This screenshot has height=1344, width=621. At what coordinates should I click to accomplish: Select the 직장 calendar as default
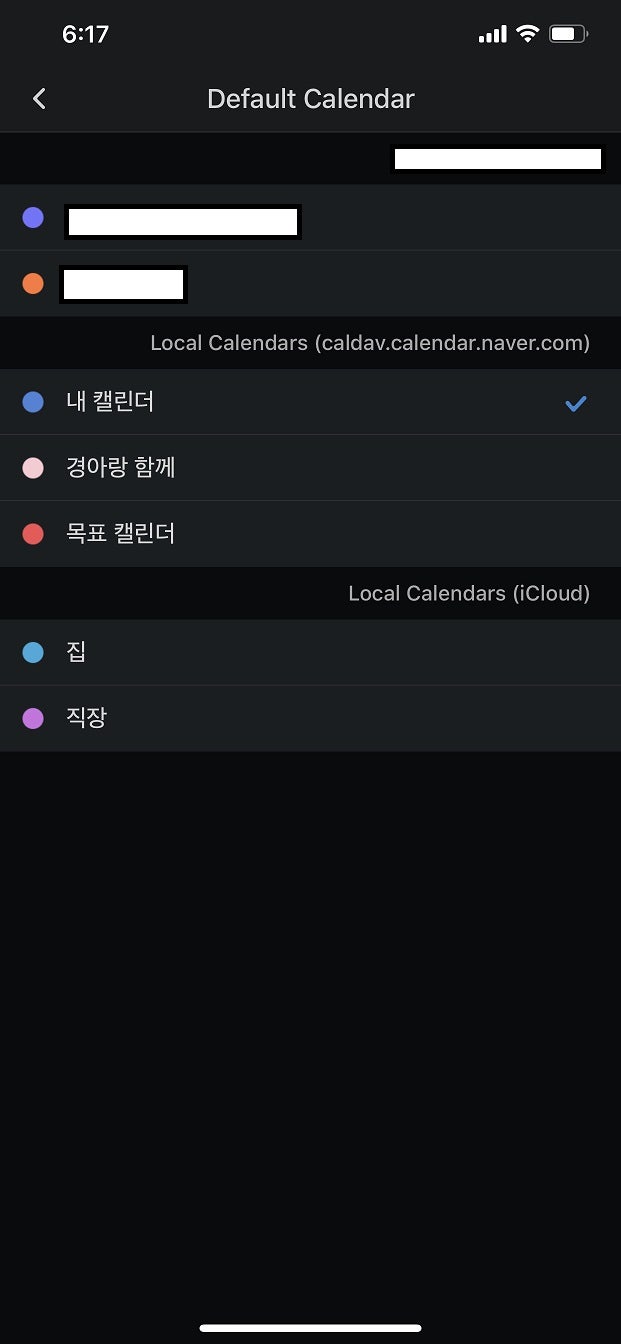(x=310, y=718)
